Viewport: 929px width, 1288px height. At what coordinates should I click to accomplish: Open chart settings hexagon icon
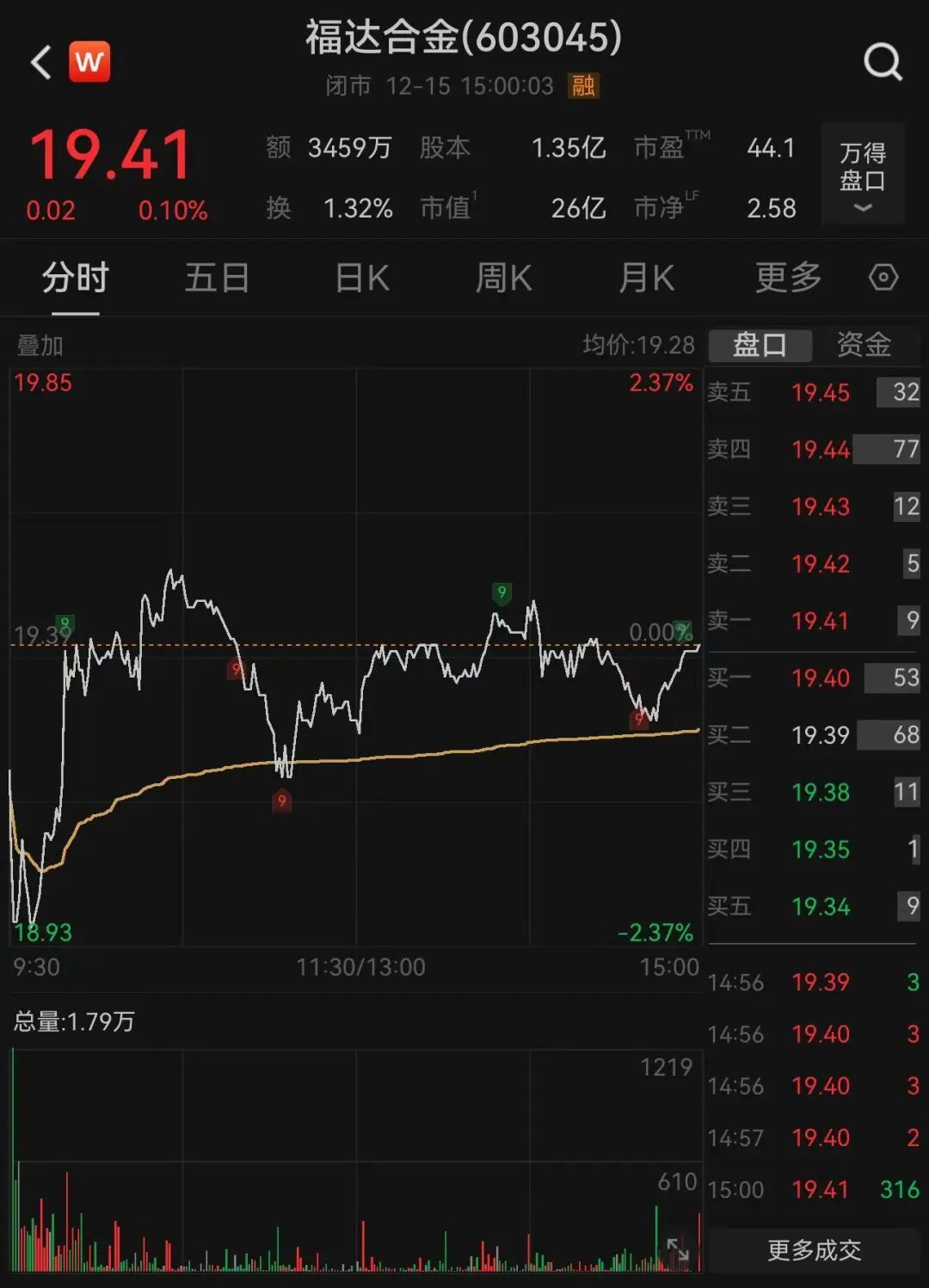[x=883, y=278]
